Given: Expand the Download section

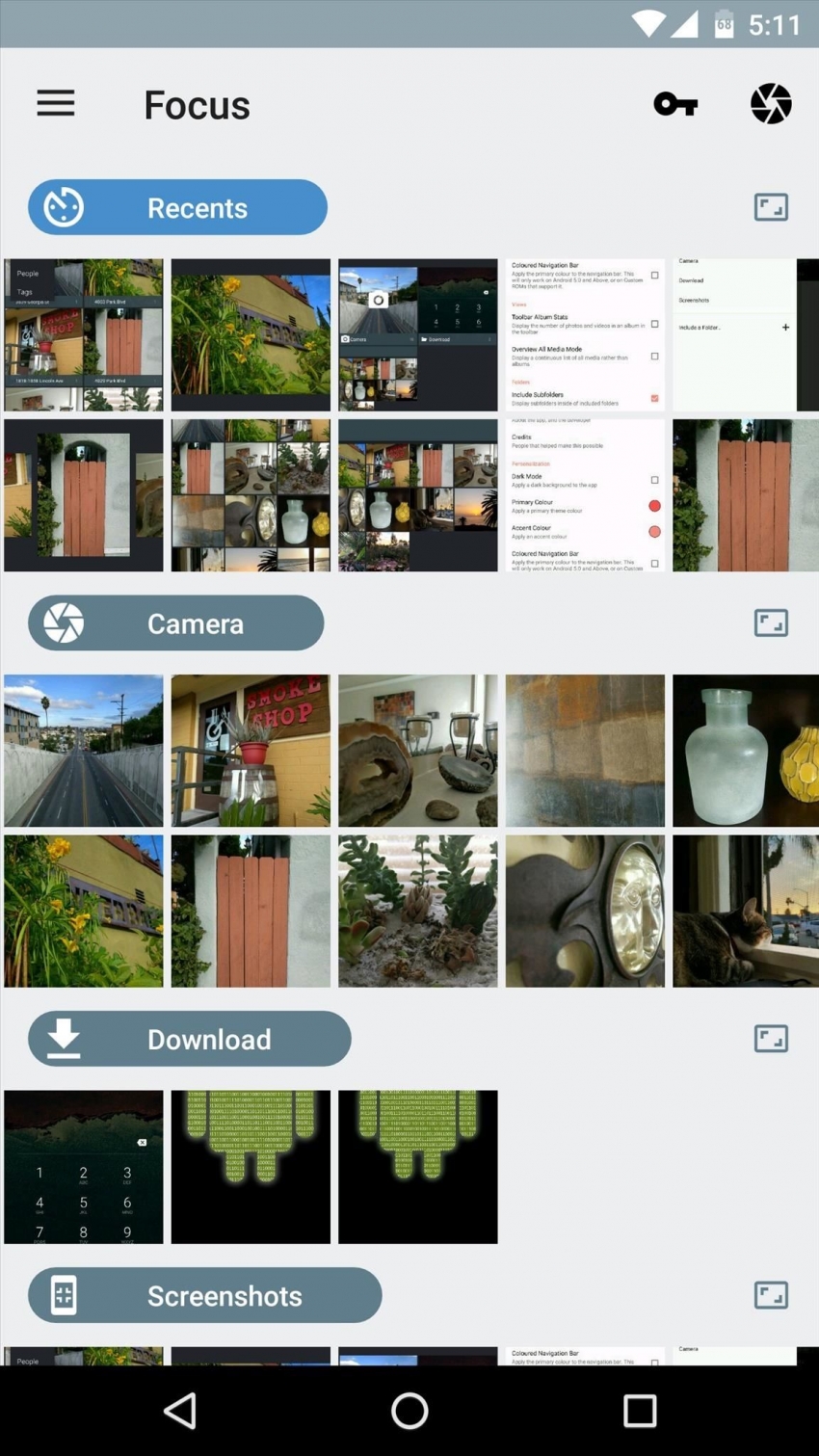Looking at the screenshot, I should point(771,1039).
